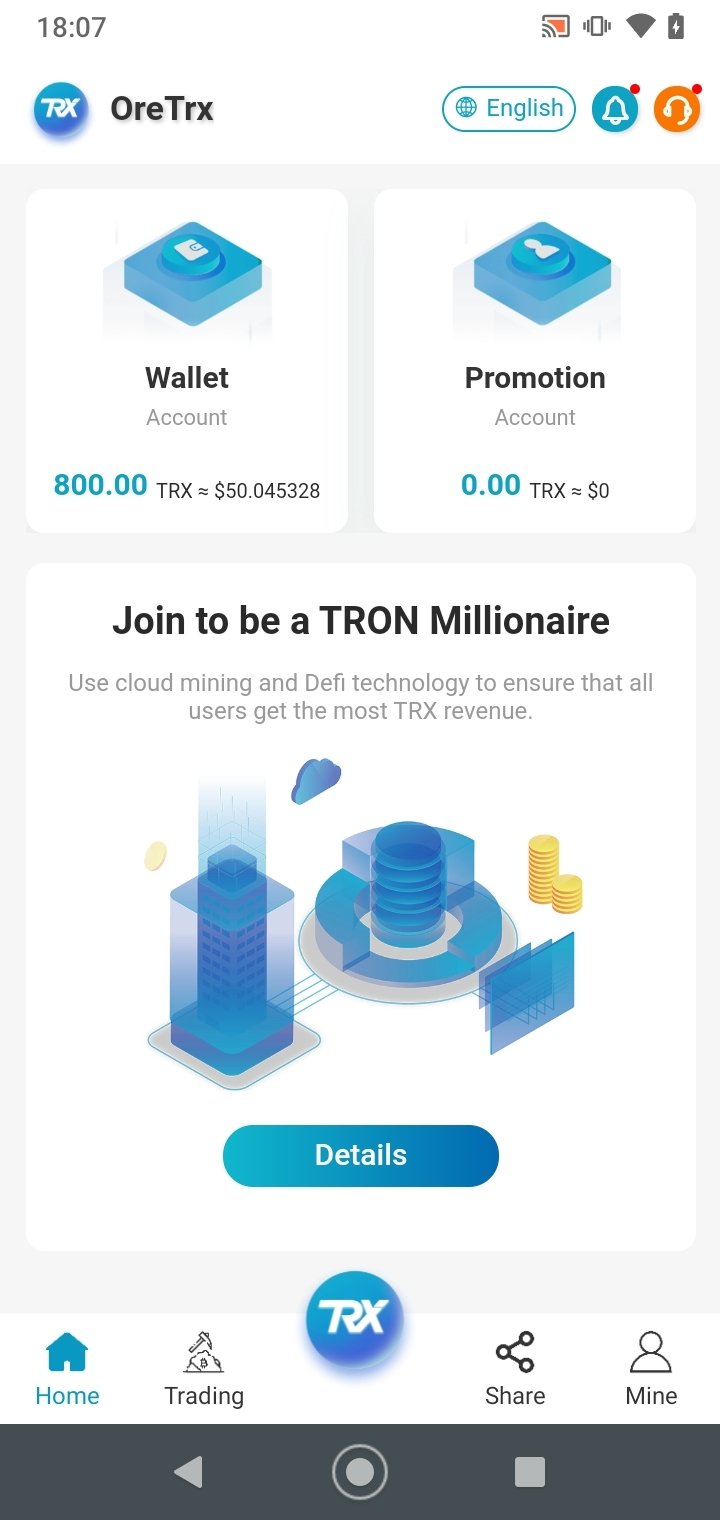This screenshot has height=1520, width=720.
Task: Contact customer support via headset icon
Action: tap(677, 109)
